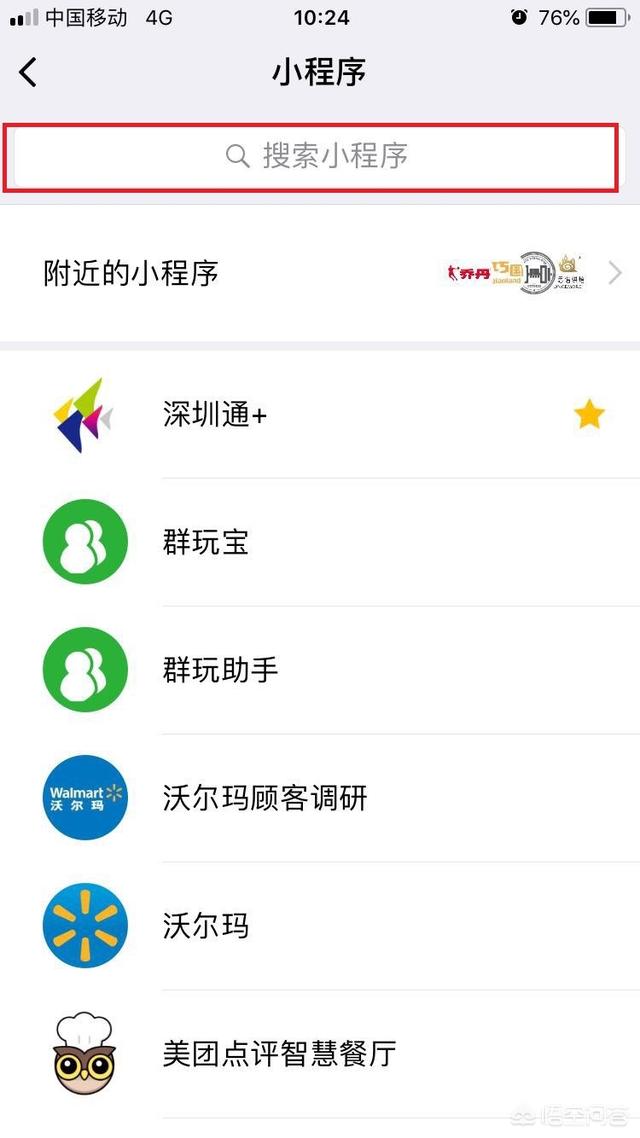
Task: Open 群玩助手 from the list
Action: coord(320,670)
